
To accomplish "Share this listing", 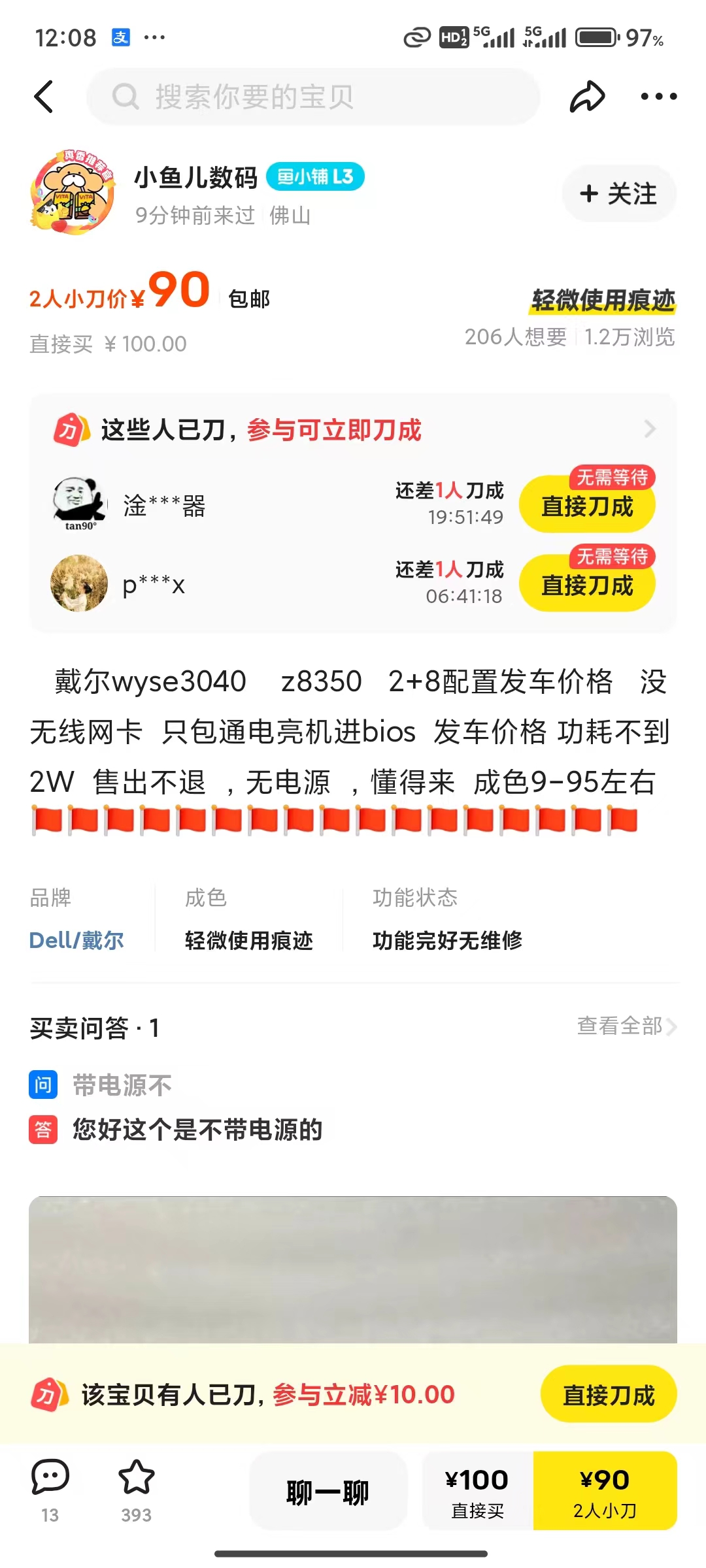I will point(587,97).
